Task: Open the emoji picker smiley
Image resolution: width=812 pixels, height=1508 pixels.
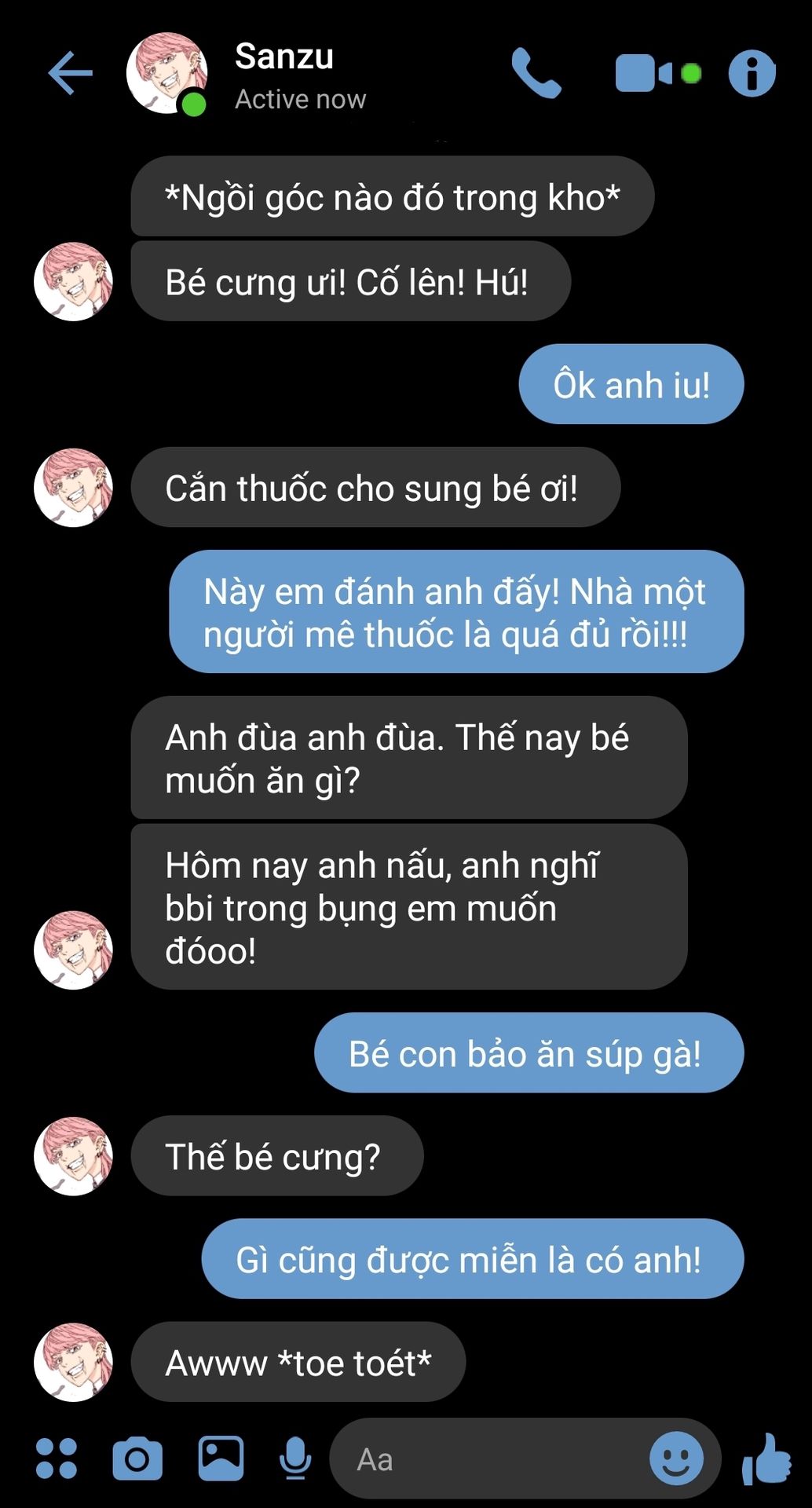Action: point(676,1459)
